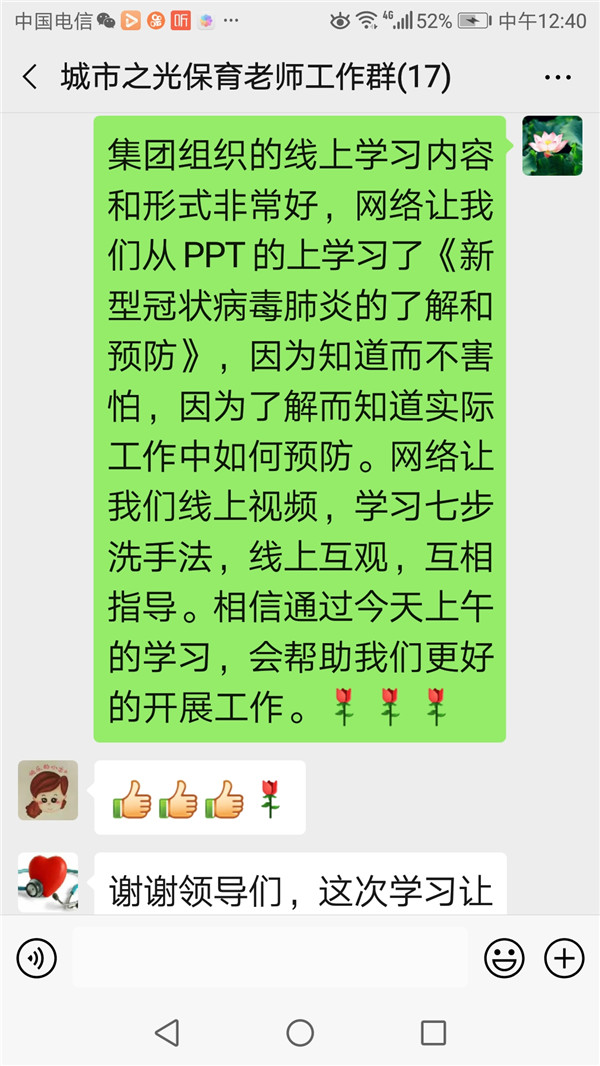The width and height of the screenshot is (600, 1066).
Task: Tap the lotus flower avatar
Action: (552, 145)
